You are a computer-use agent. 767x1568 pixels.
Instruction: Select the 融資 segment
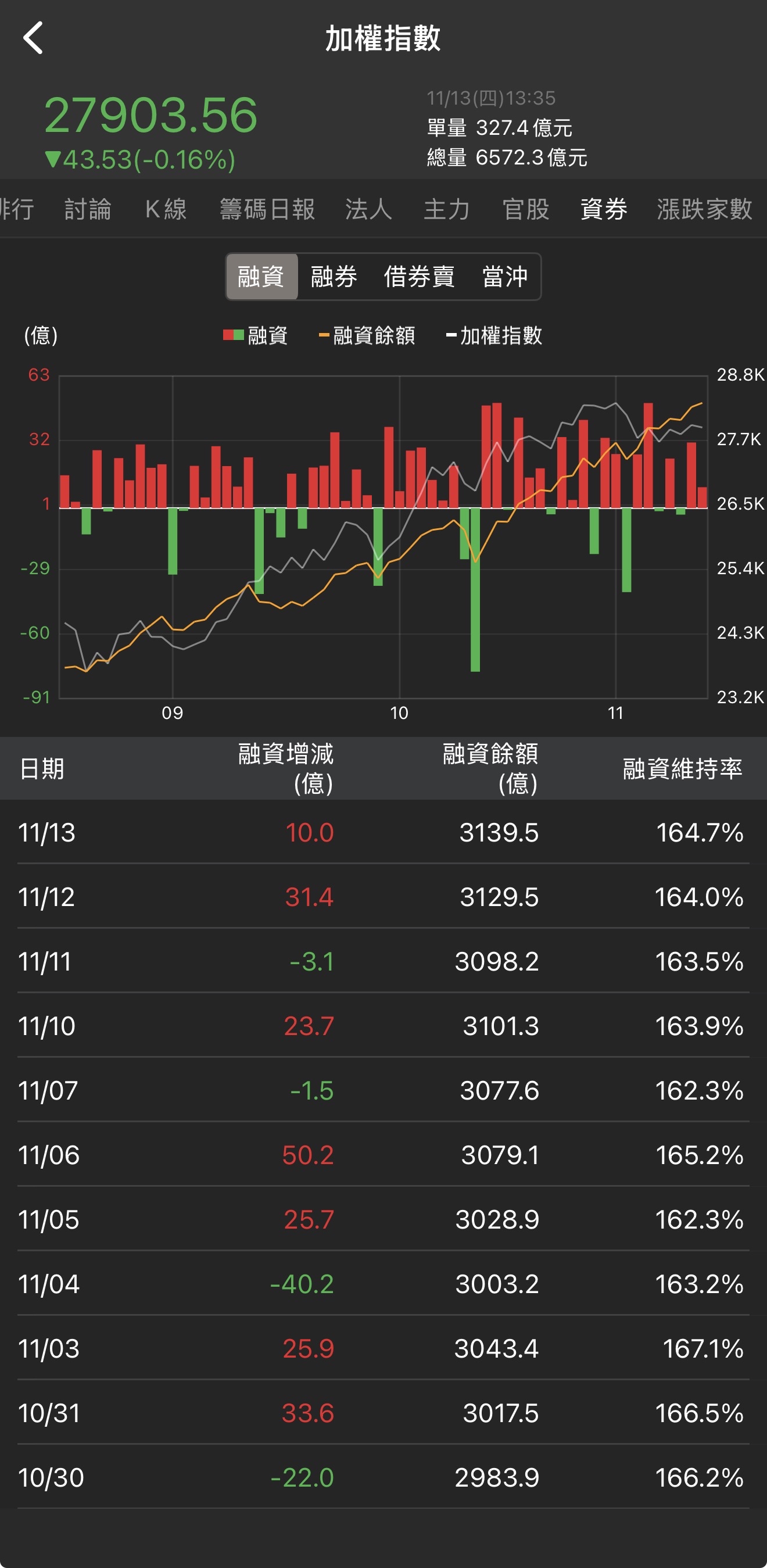click(x=261, y=277)
